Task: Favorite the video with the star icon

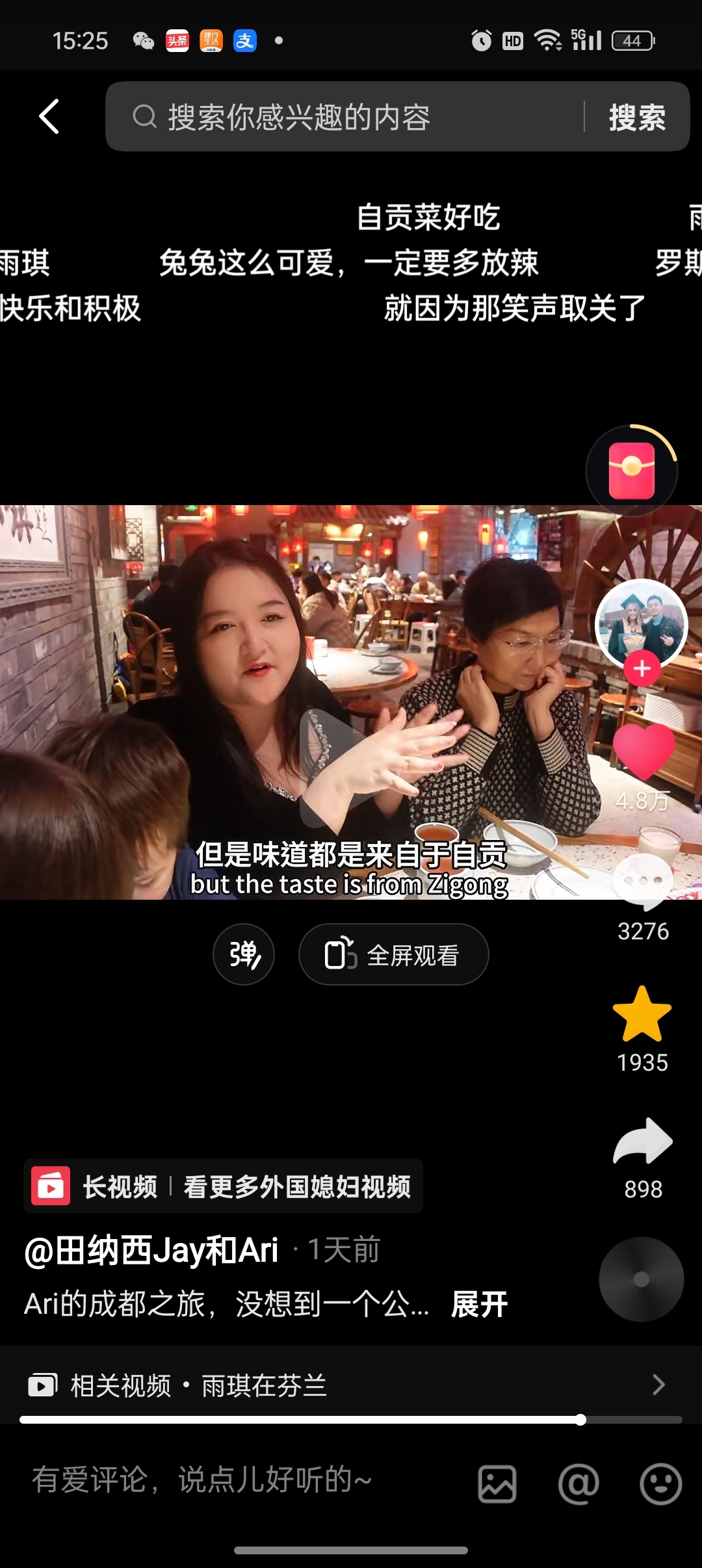Action: coord(642,1014)
